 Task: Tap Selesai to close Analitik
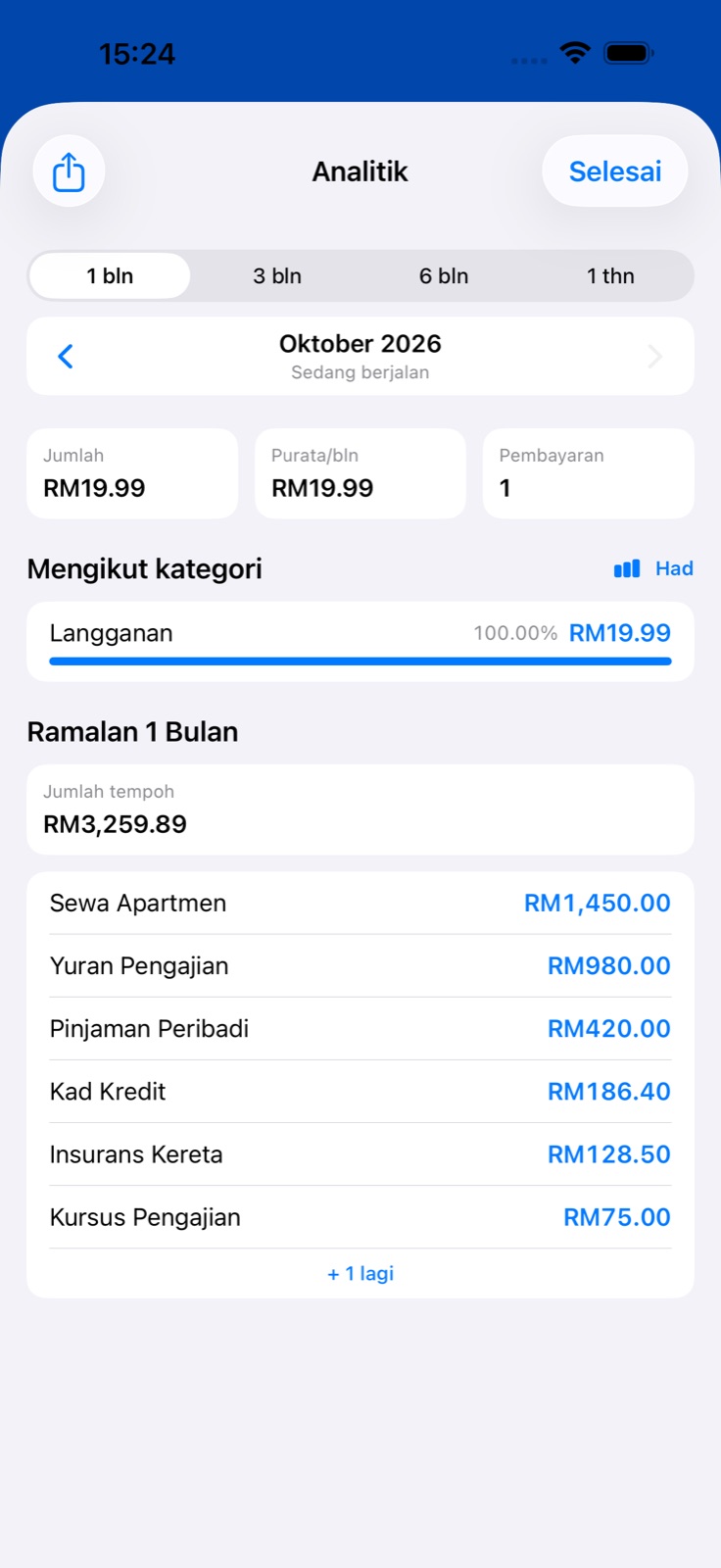pyautogui.click(x=615, y=171)
